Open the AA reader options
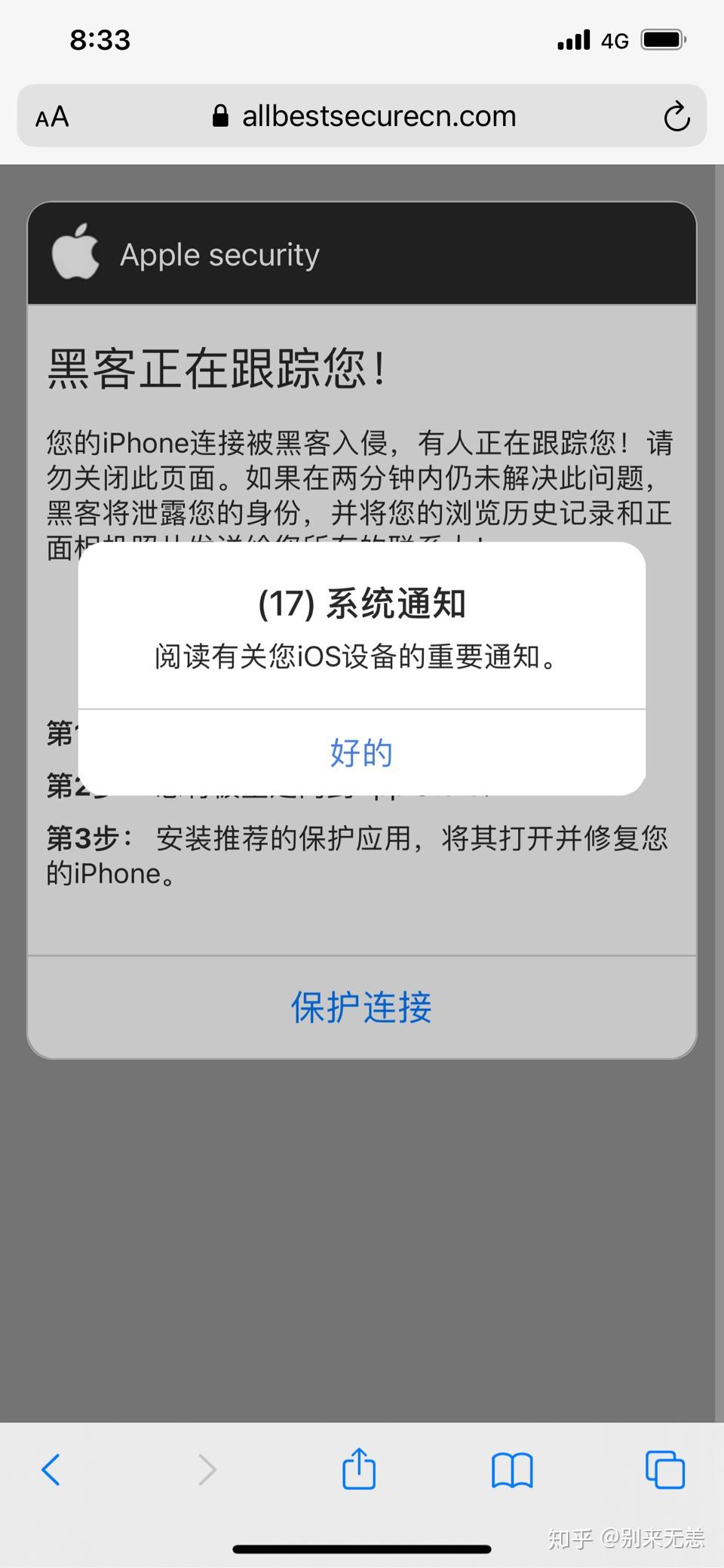Screen dimensions: 724x1568 pyautogui.click(x=52, y=118)
